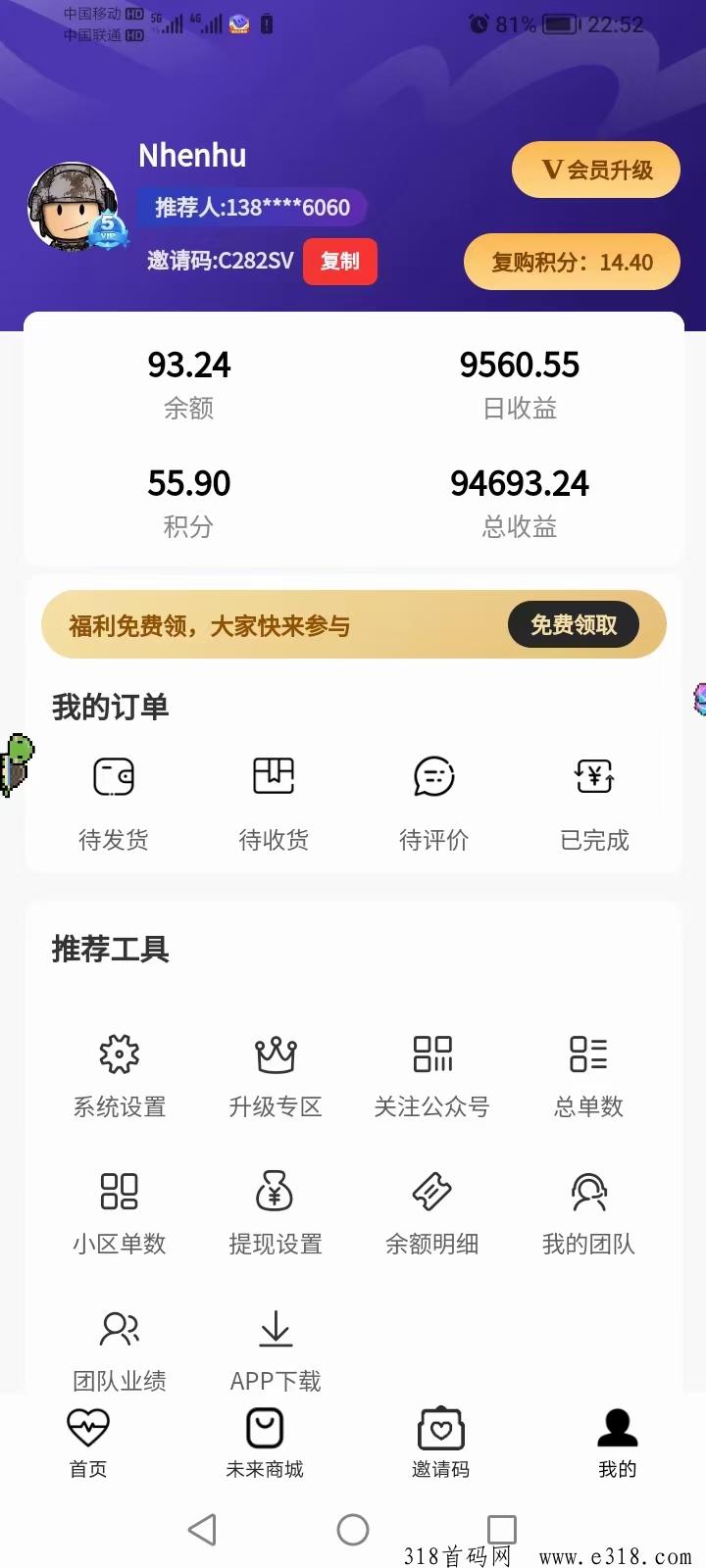
Task: View 小区单数
Action: 120,1212
